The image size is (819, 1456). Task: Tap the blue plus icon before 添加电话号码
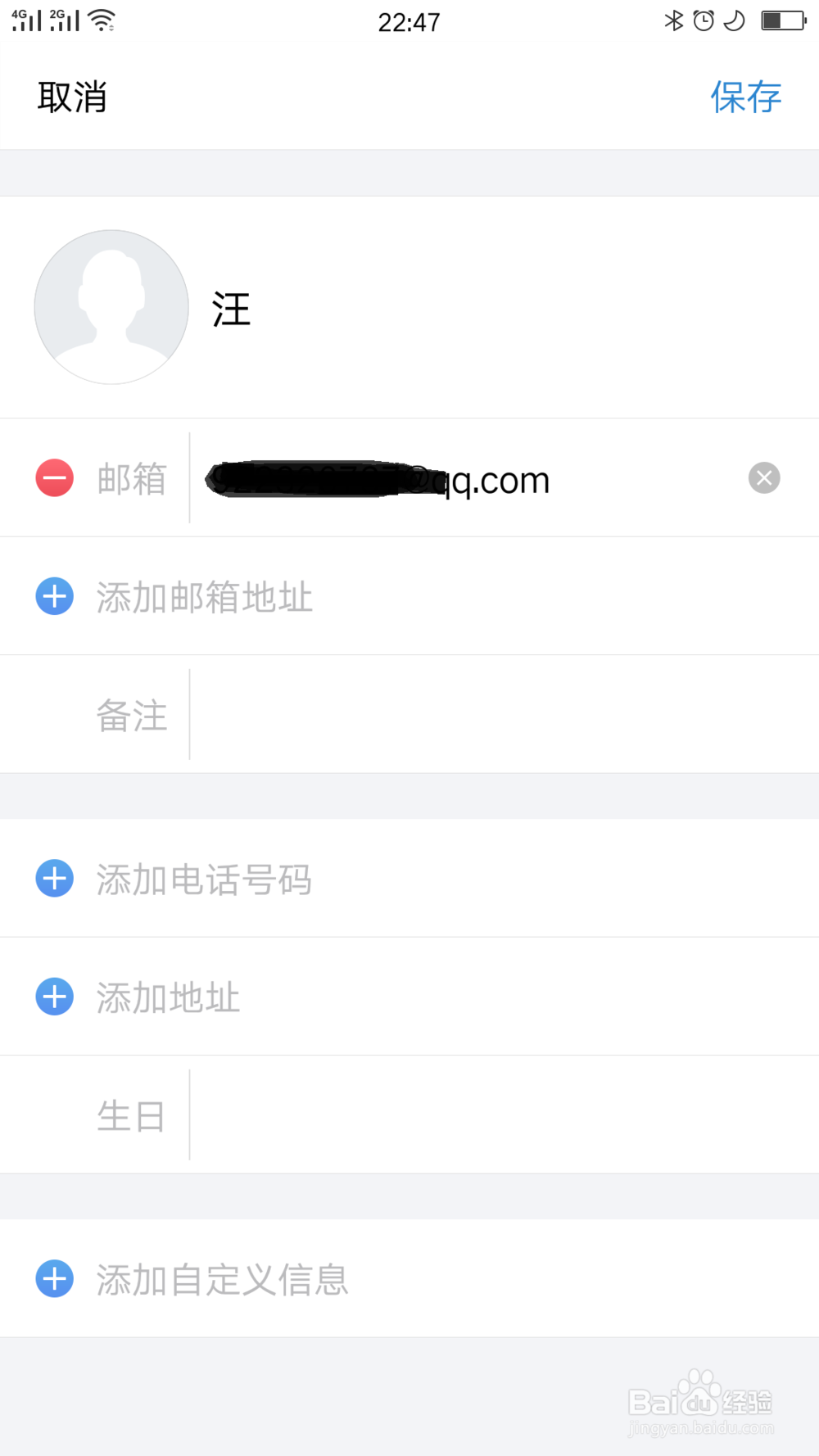[53, 878]
